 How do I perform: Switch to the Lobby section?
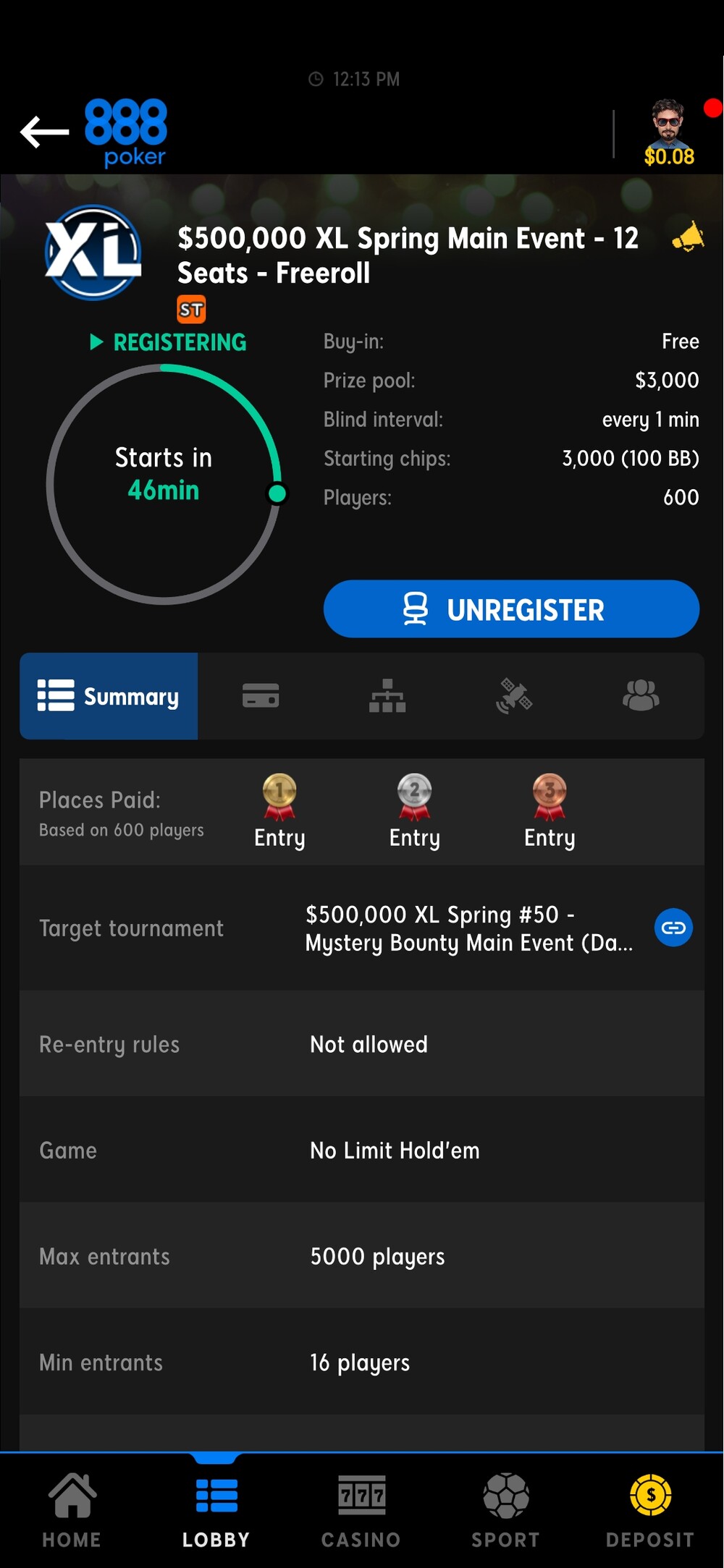click(x=216, y=1510)
